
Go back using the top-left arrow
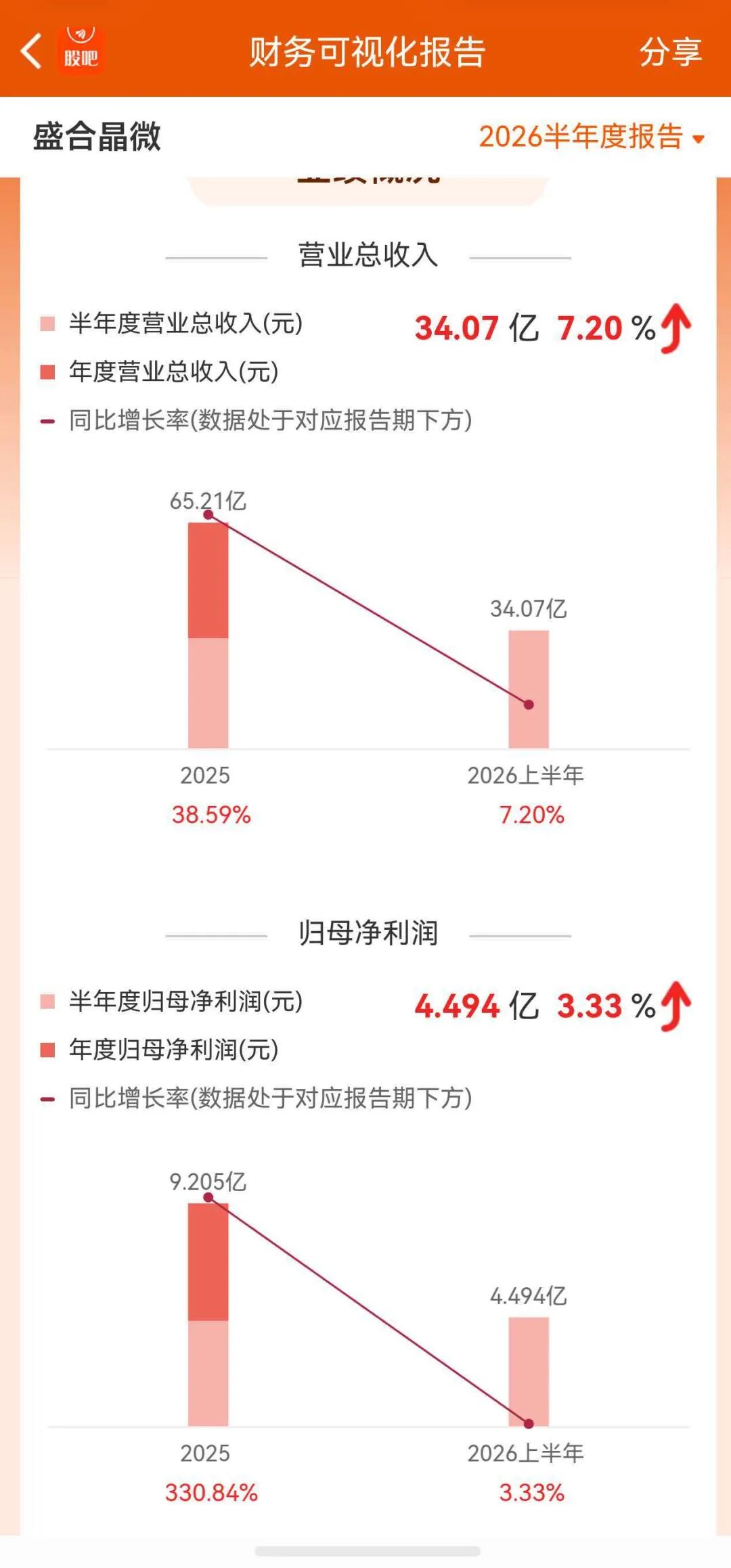pyautogui.click(x=31, y=51)
